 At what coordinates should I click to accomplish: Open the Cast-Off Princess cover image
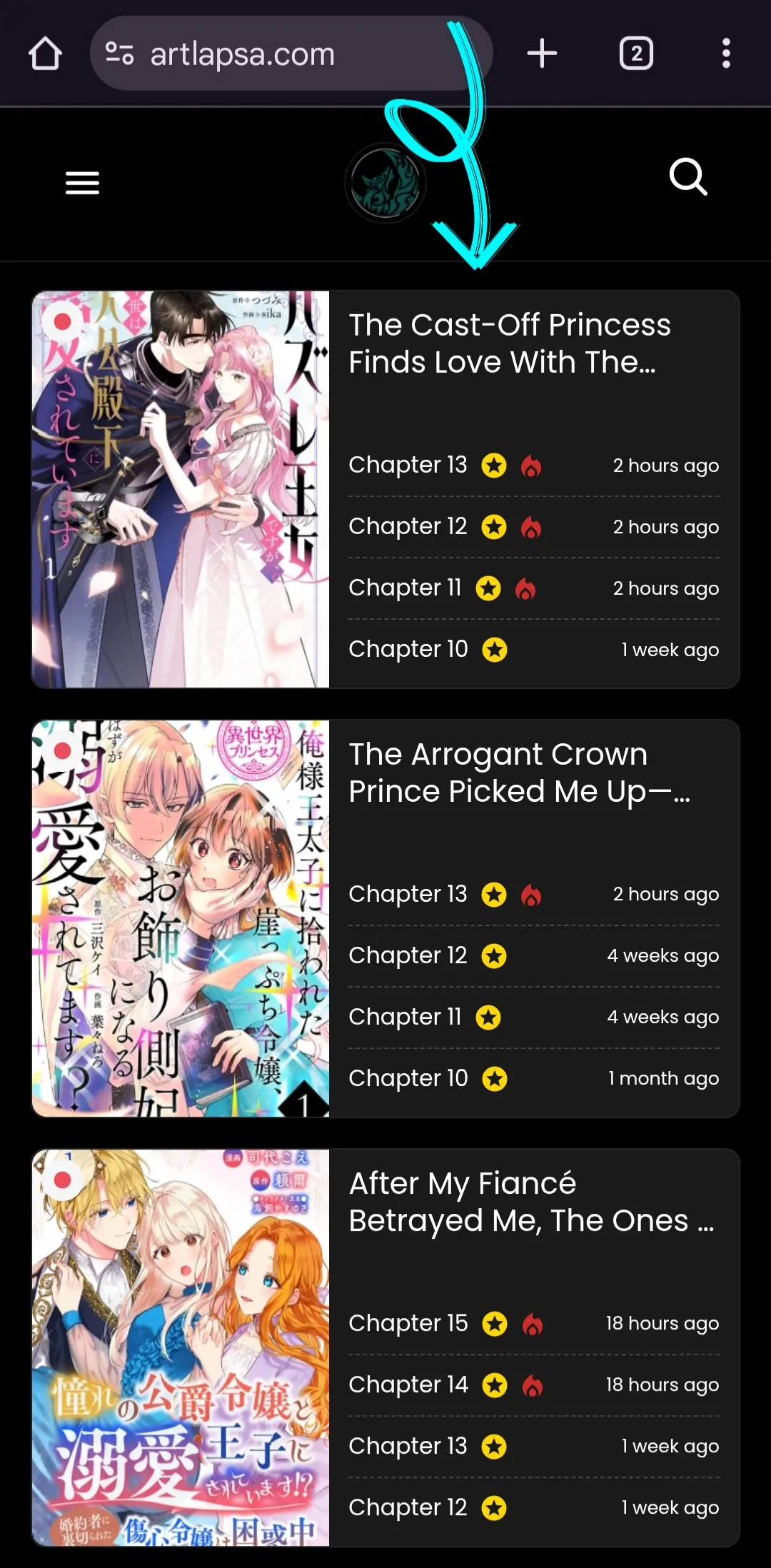181,489
